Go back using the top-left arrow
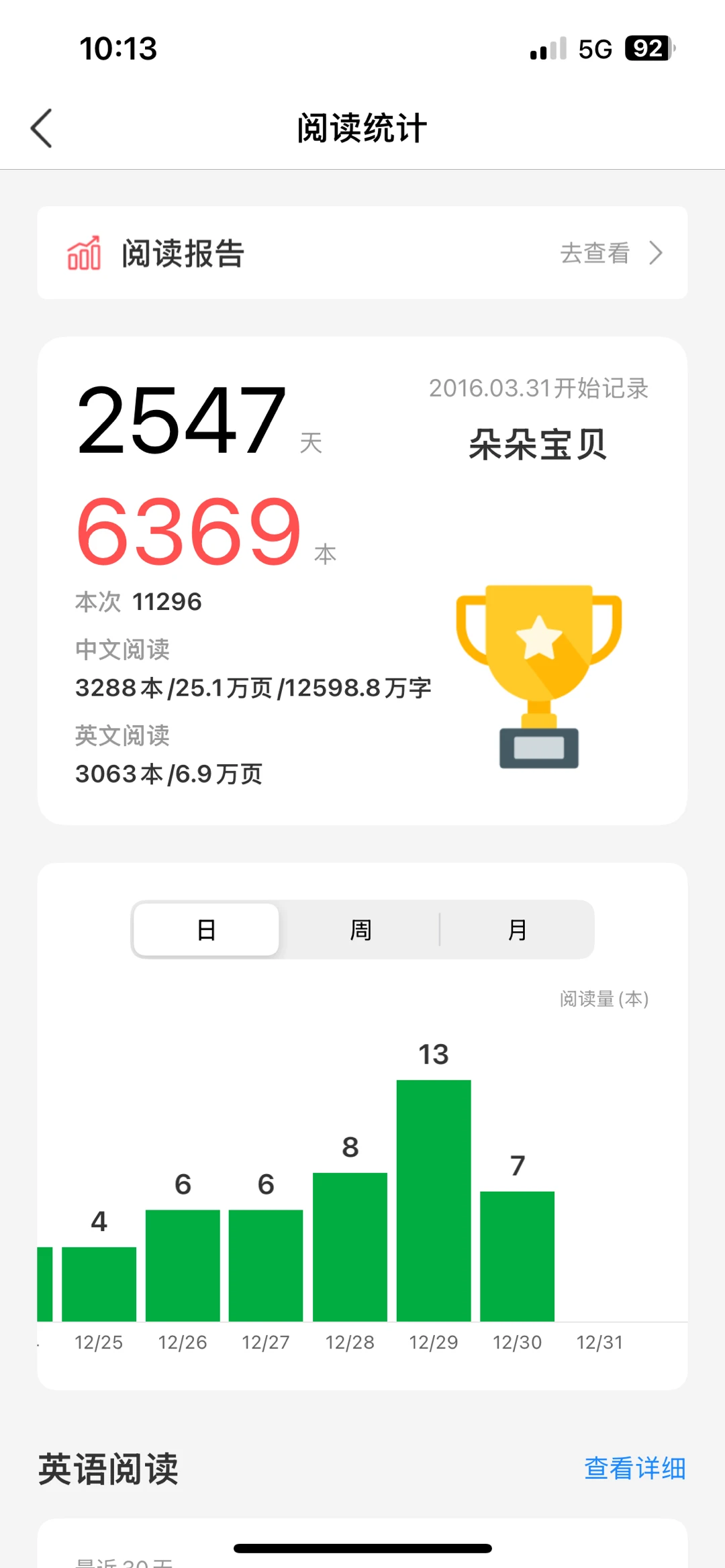725x1568 pixels. [42, 128]
